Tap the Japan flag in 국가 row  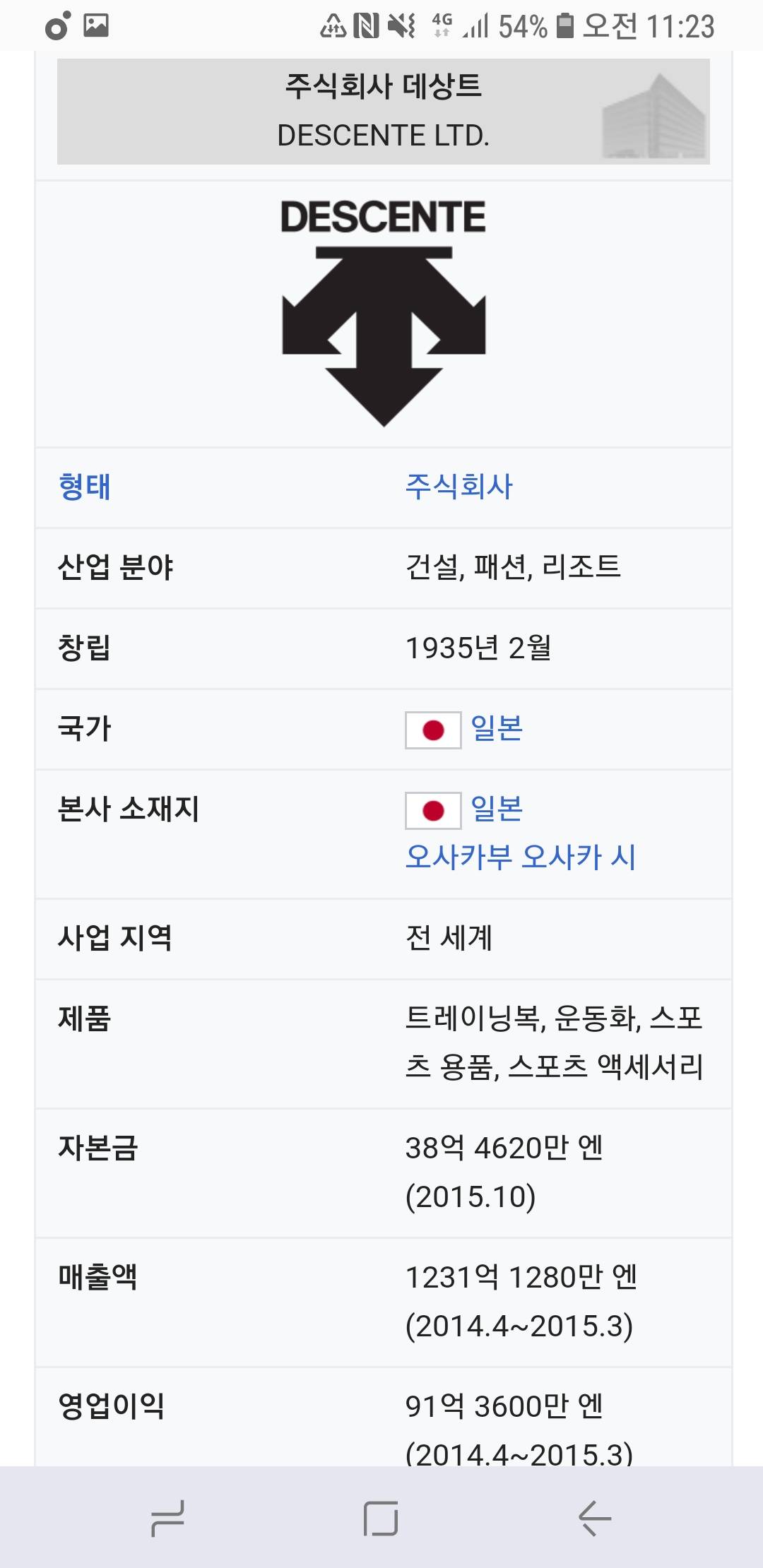pos(433,730)
